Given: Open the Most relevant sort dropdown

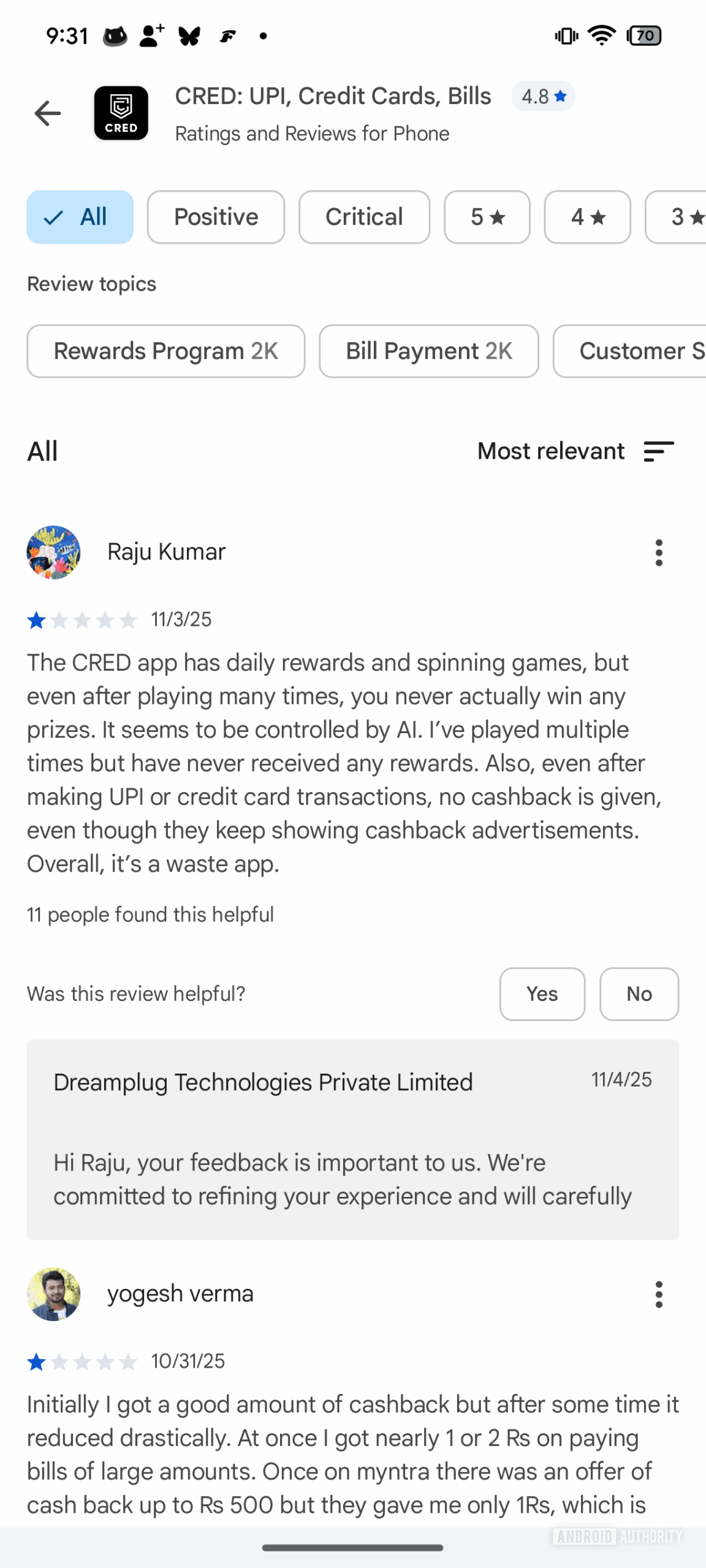Looking at the screenshot, I should tap(551, 451).
